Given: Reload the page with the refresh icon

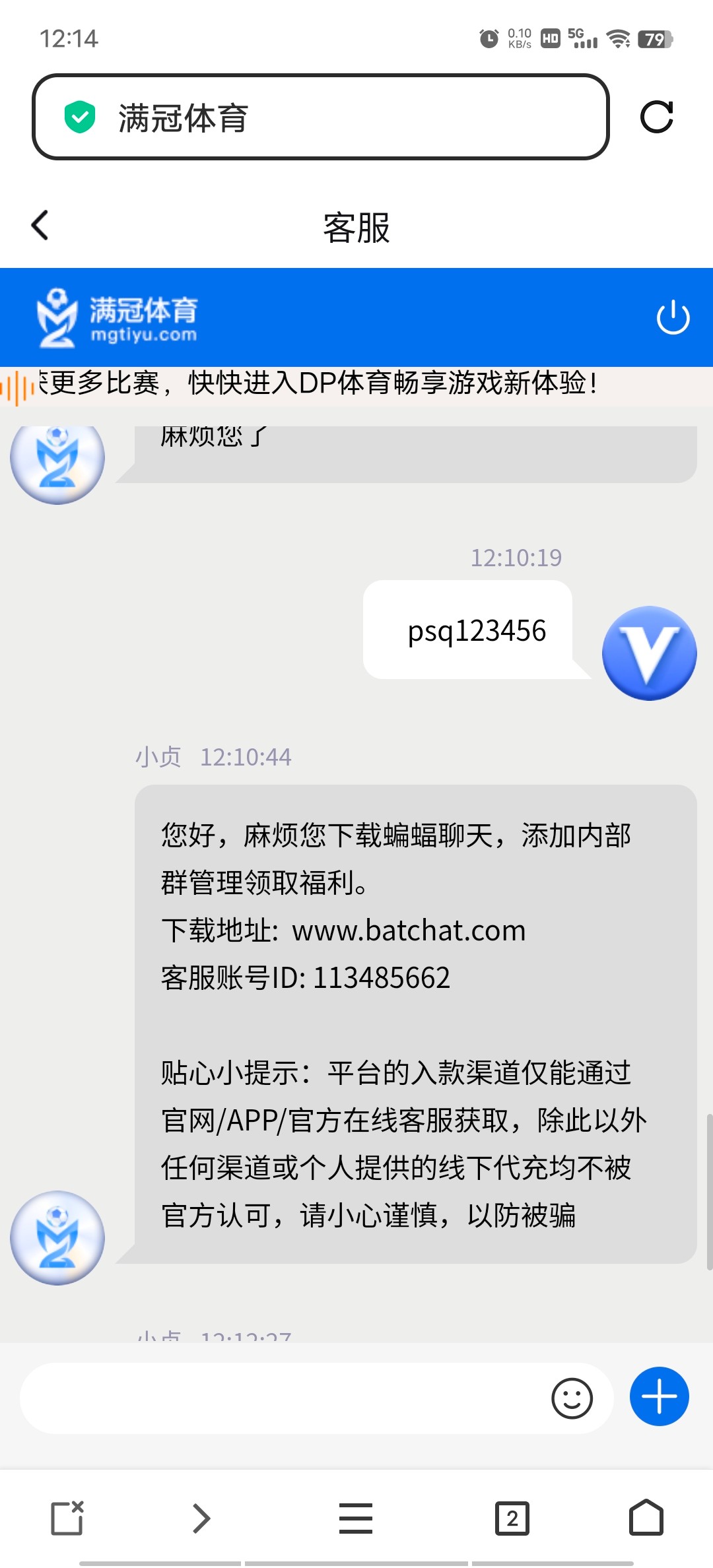Looking at the screenshot, I should click(657, 117).
